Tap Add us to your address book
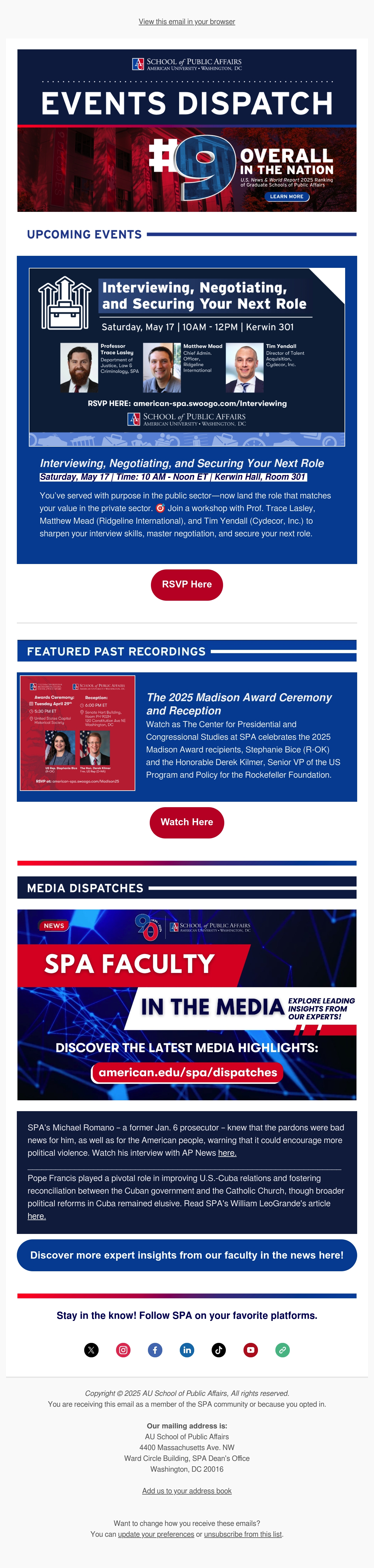 (187, 1491)
